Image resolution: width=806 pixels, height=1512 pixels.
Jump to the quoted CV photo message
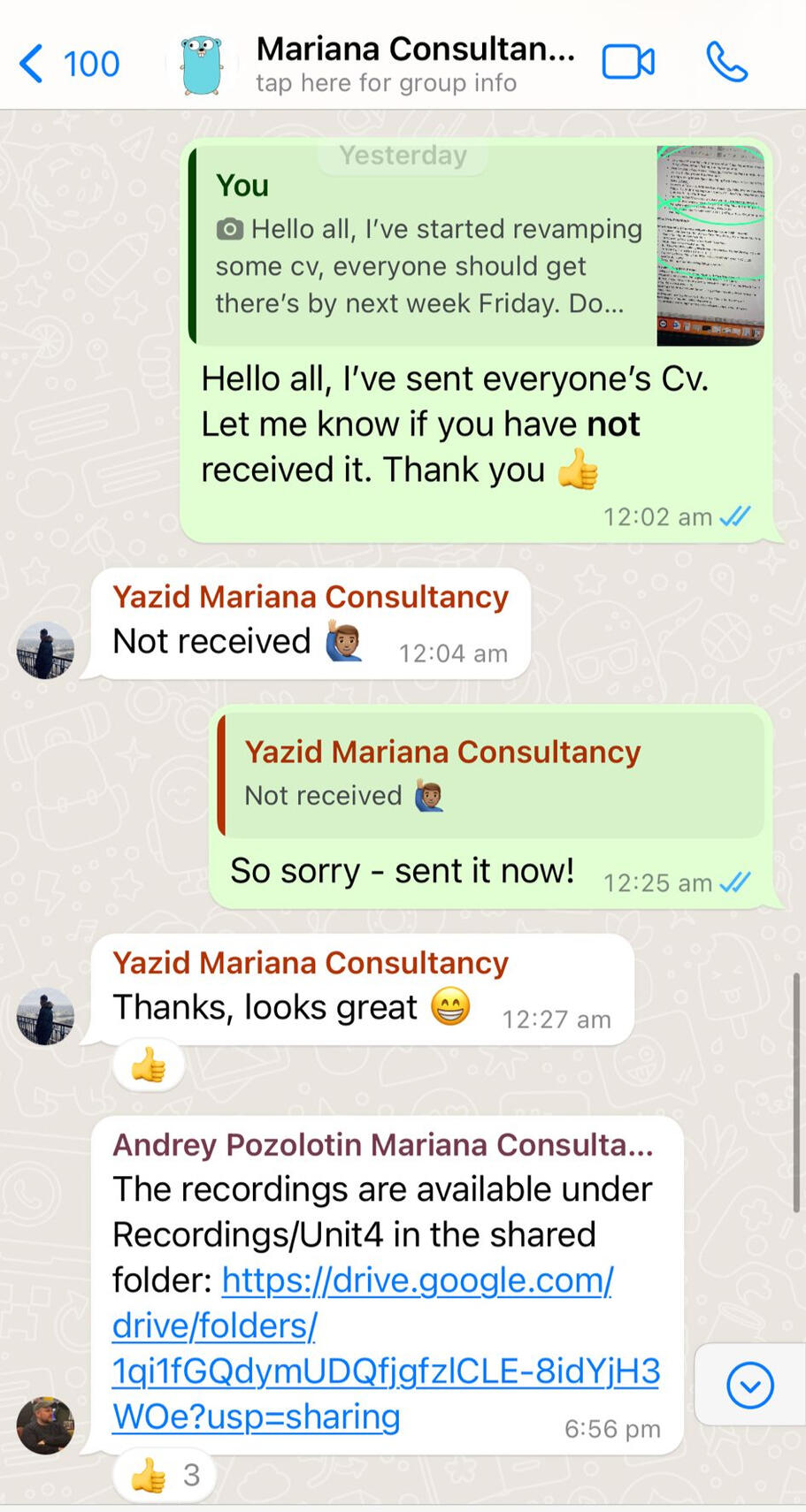(478, 246)
